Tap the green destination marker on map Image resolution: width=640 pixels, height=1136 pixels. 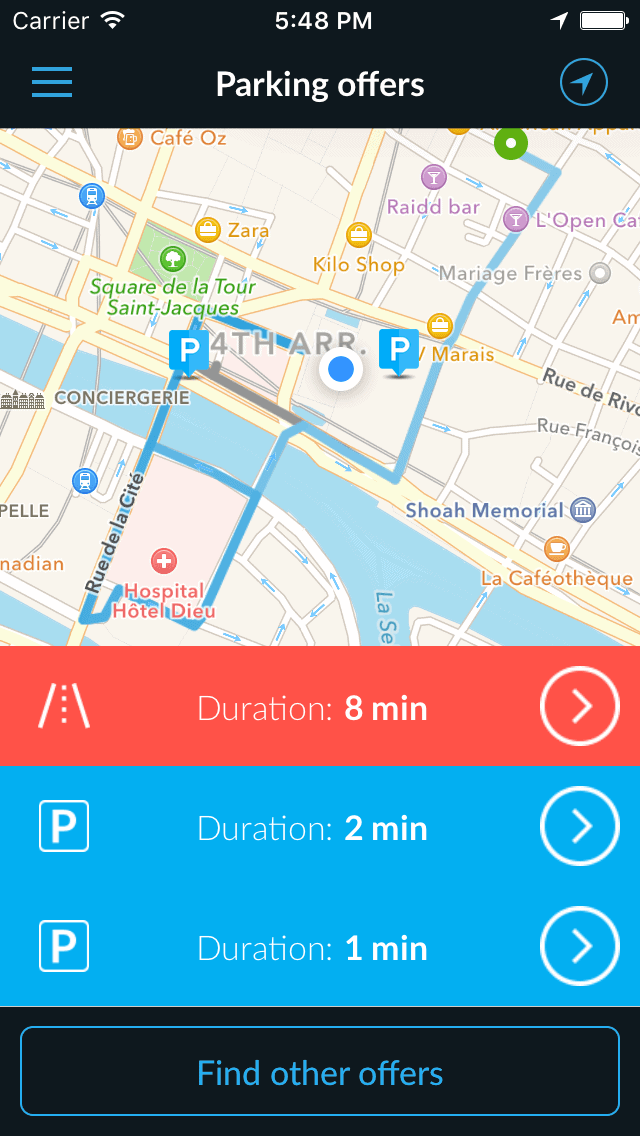click(x=511, y=143)
